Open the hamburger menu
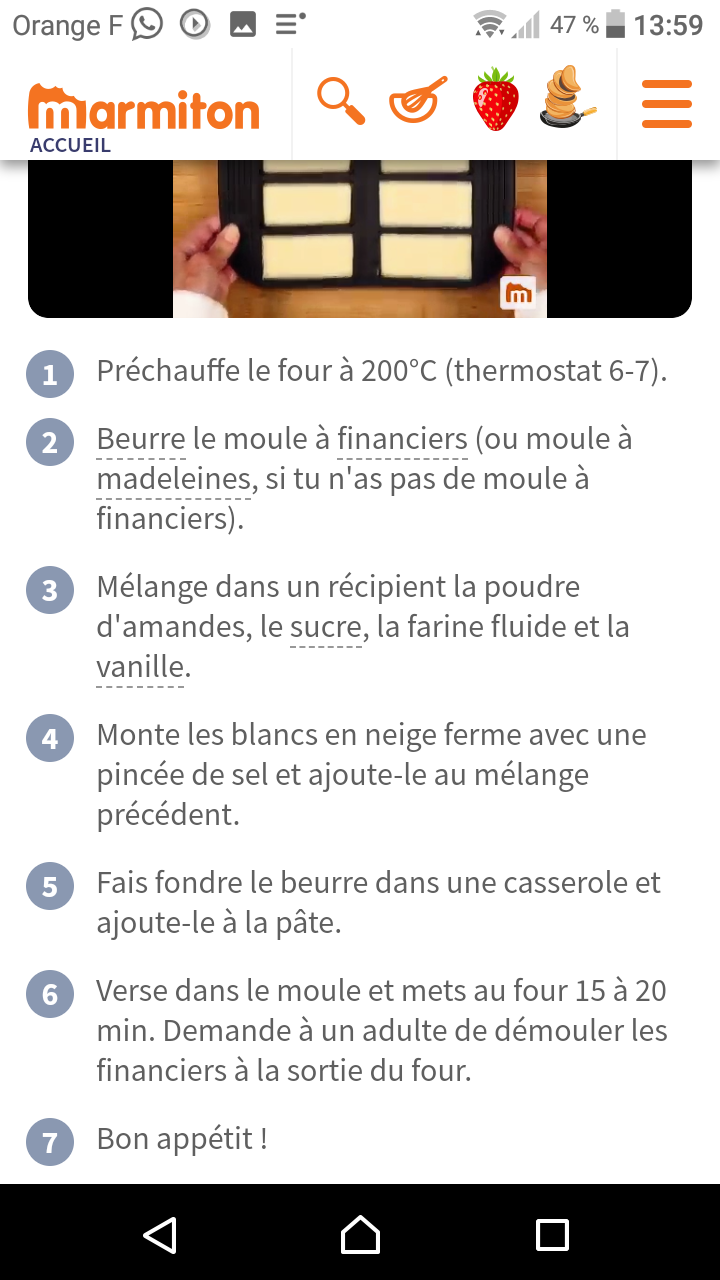This screenshot has height=1280, width=720. point(667,104)
